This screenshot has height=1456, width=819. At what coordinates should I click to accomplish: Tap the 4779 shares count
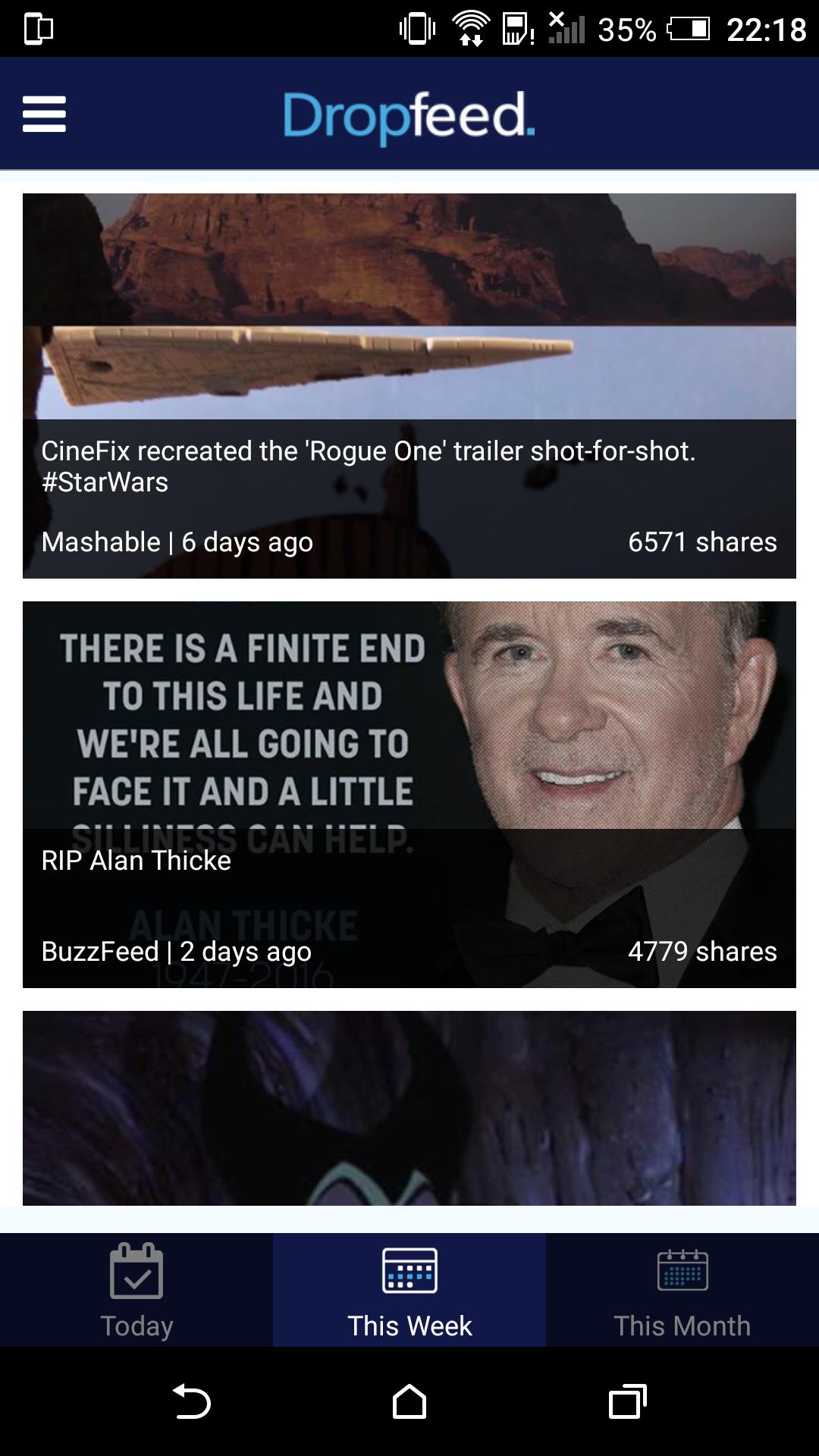pyautogui.click(x=701, y=951)
